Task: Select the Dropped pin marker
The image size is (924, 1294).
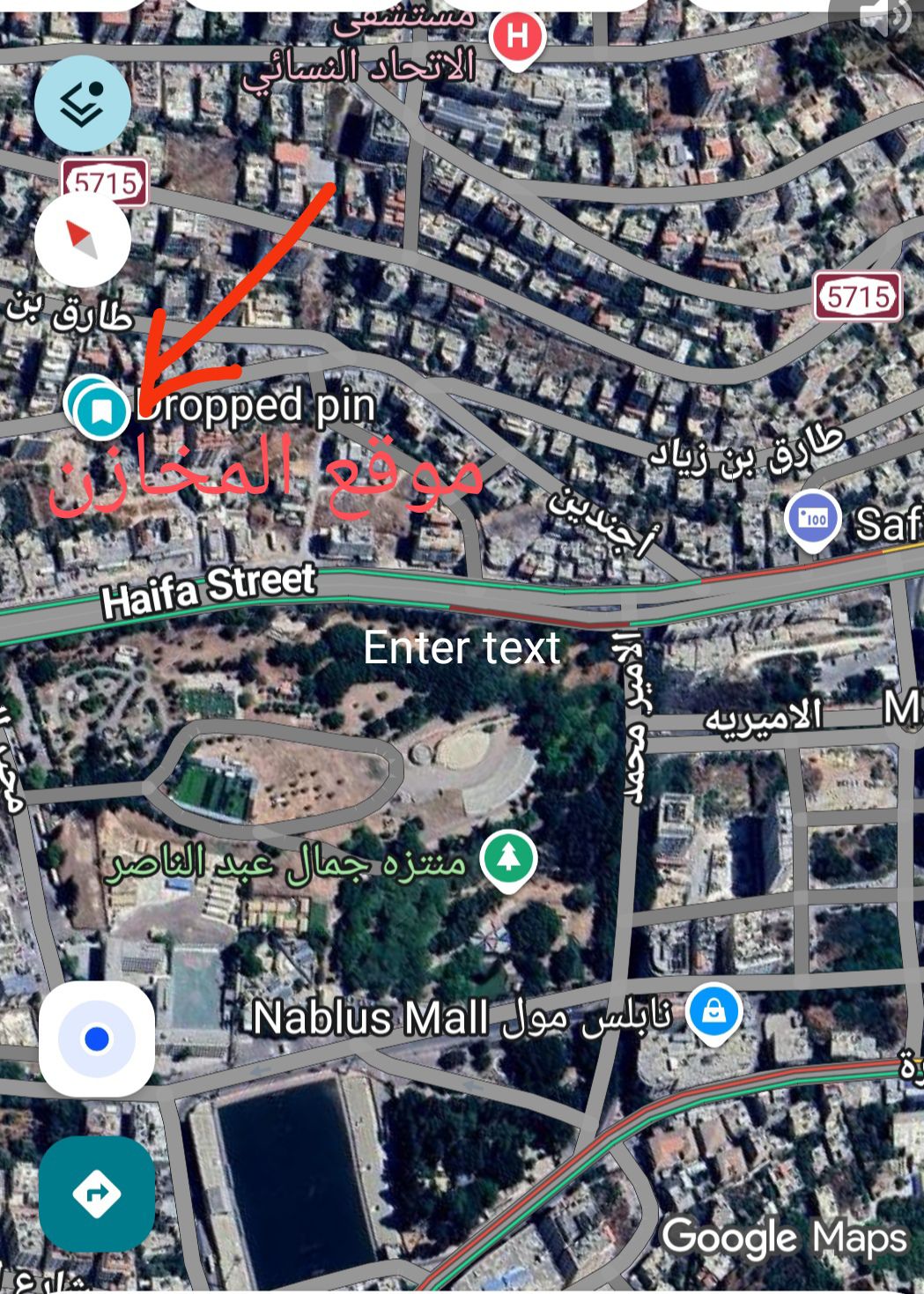Action: [x=101, y=410]
